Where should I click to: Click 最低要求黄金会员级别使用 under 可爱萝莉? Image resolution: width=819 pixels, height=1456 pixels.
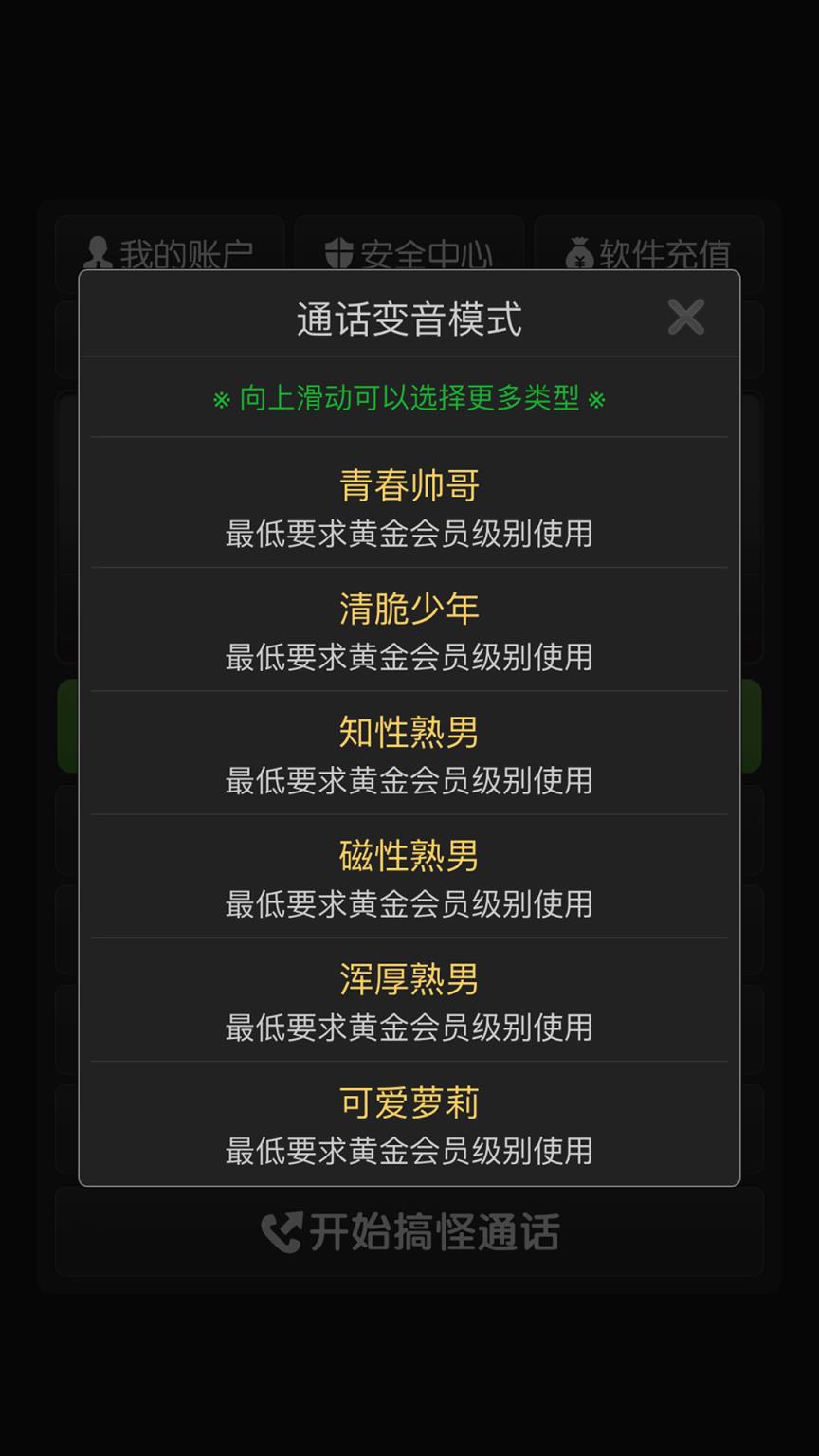click(409, 1152)
